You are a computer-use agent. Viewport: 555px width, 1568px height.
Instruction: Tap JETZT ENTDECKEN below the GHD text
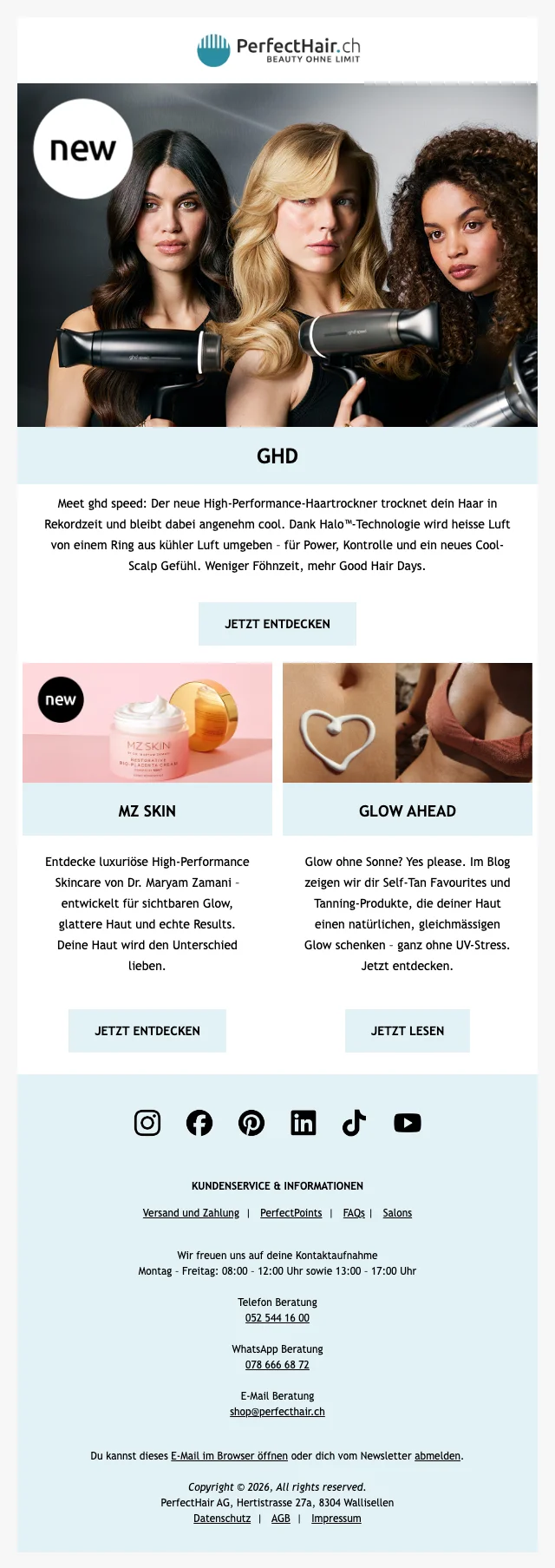click(277, 624)
